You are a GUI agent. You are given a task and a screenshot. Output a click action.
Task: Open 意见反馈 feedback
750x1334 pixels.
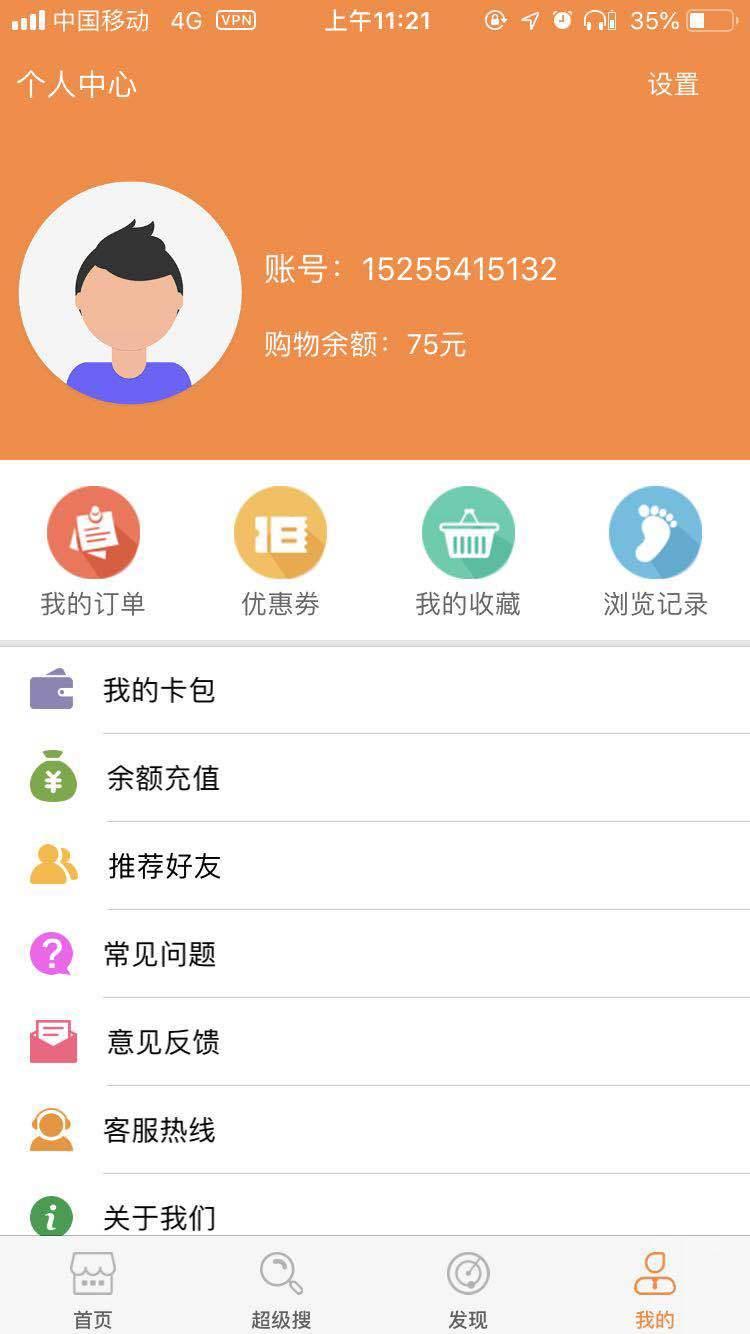[375, 1042]
